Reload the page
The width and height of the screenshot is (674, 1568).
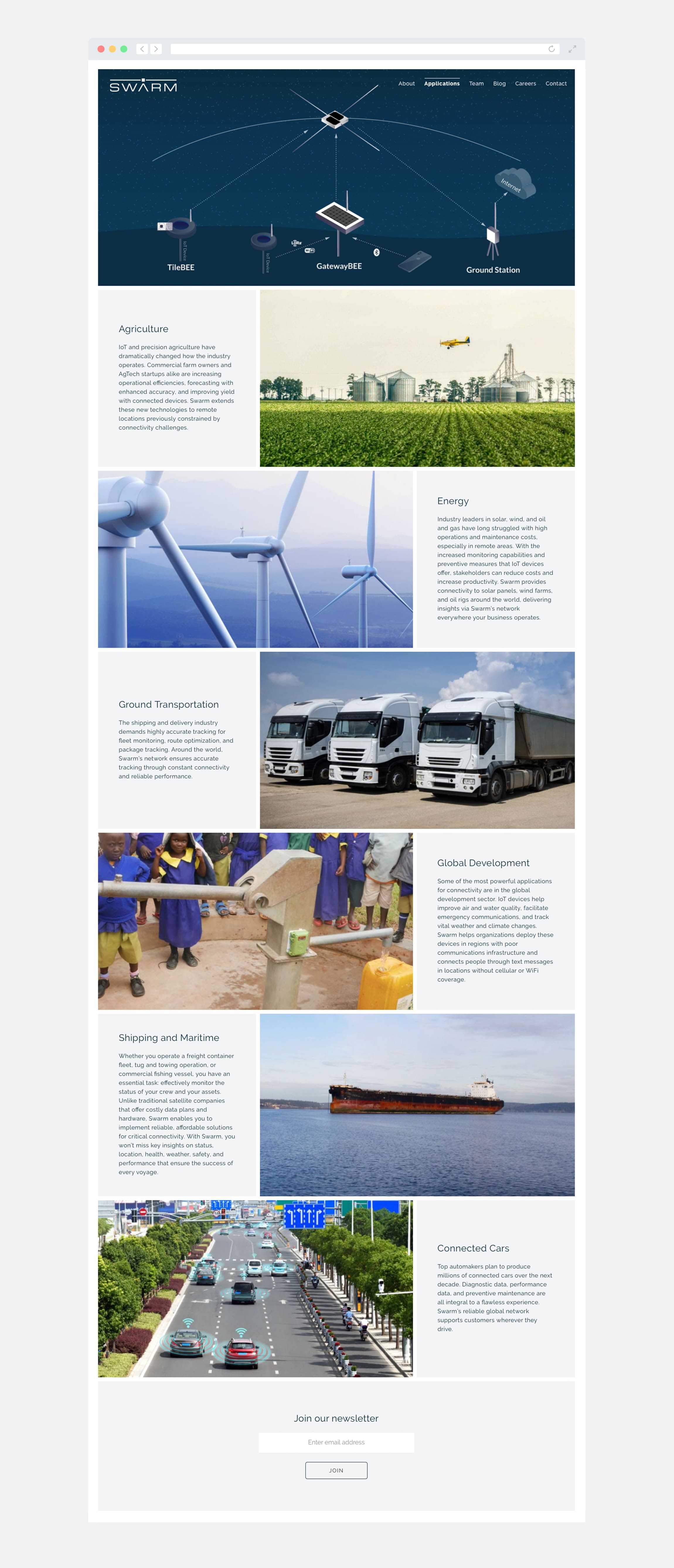pos(551,49)
